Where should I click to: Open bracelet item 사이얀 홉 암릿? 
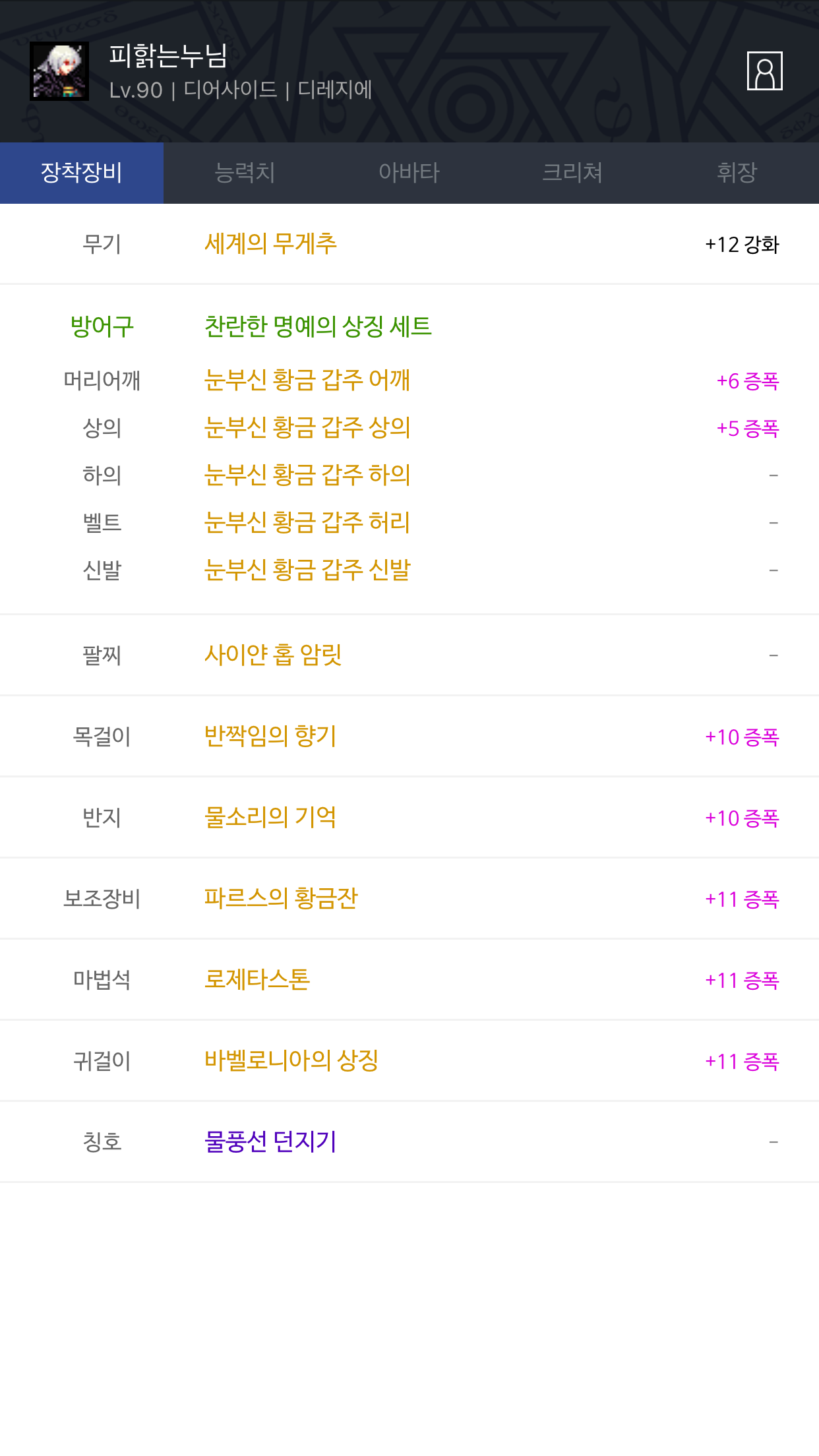(x=273, y=655)
